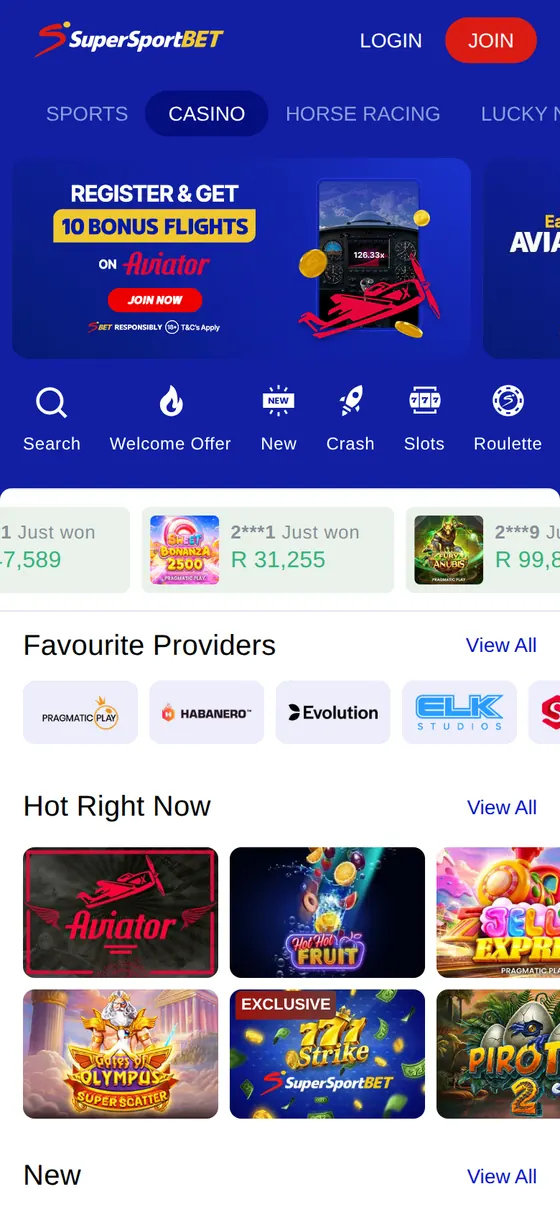Open the Aviator bonus flights banner
Image resolution: width=560 pixels, height=1212 pixels.
click(241, 258)
